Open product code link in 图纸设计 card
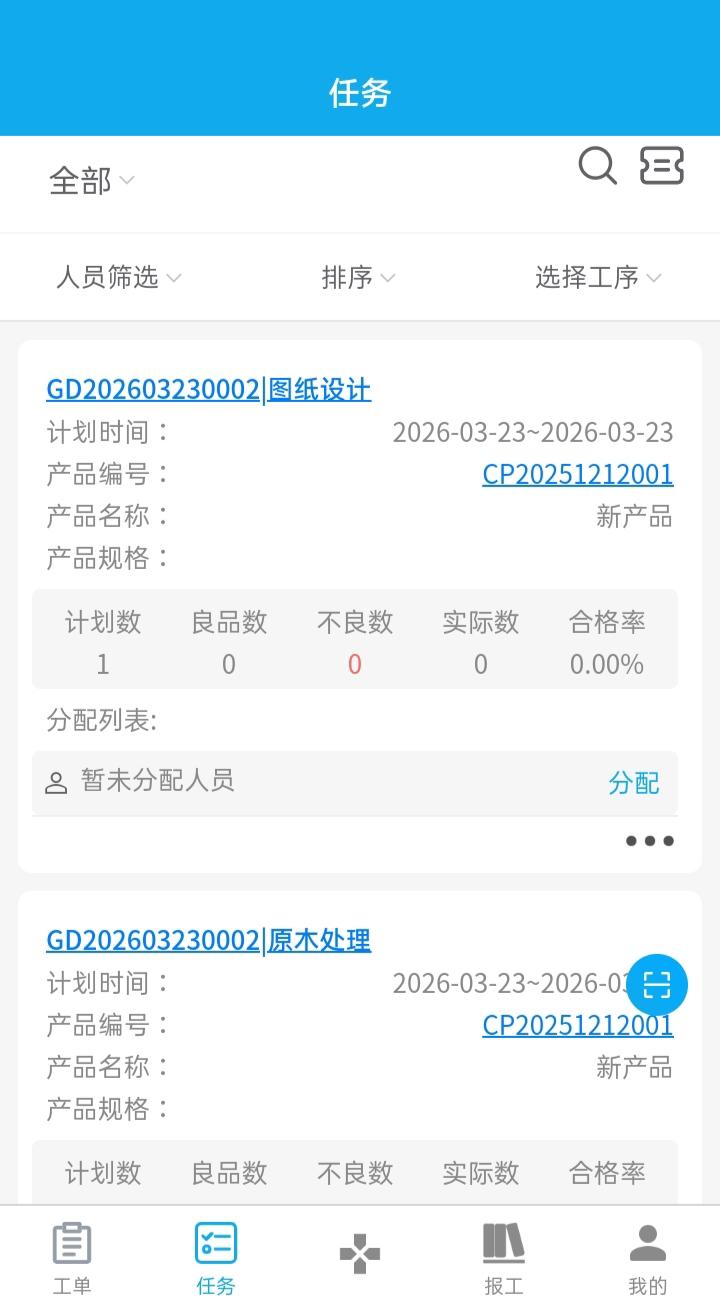 tap(578, 474)
